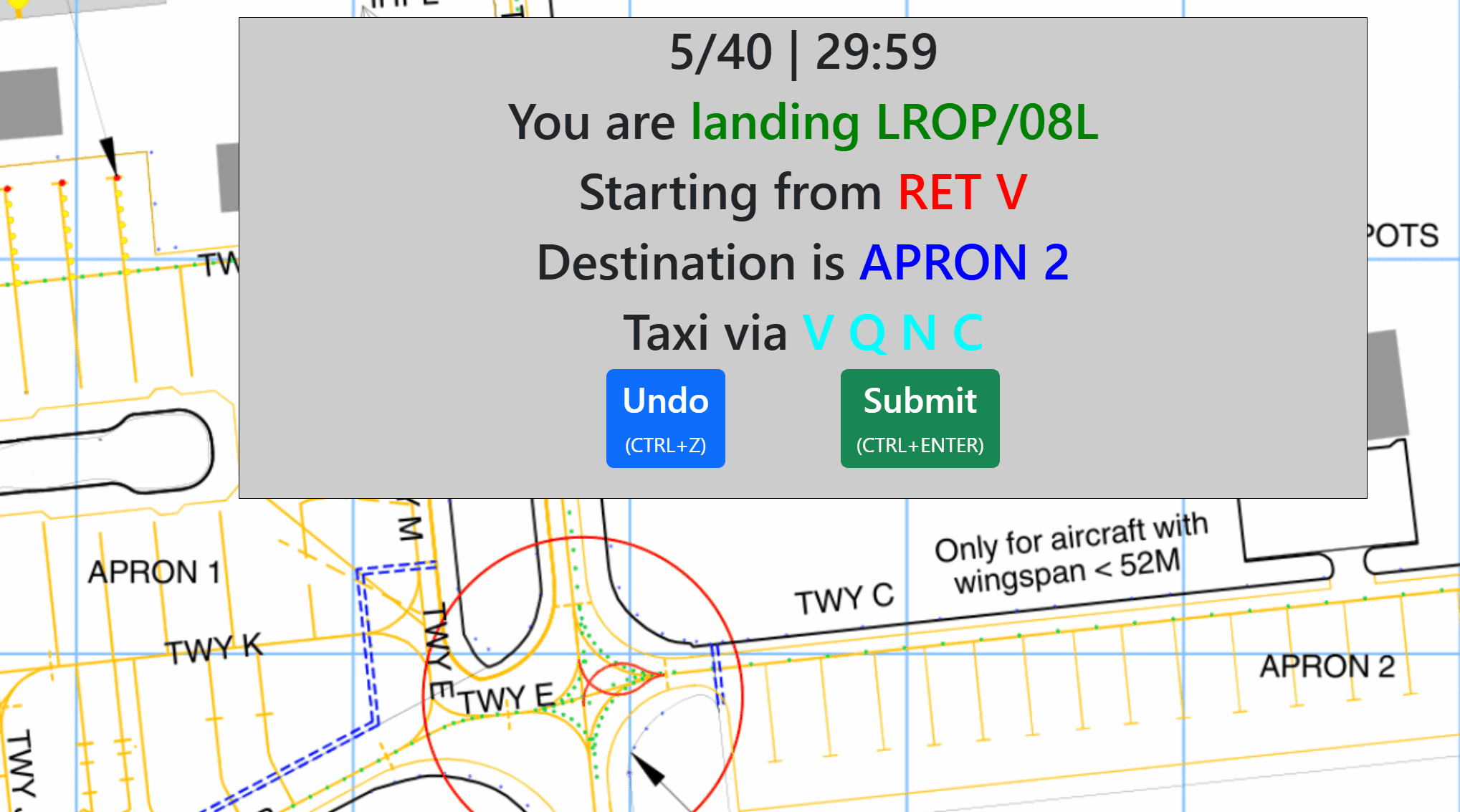Undo the last taxi route point

click(x=665, y=419)
